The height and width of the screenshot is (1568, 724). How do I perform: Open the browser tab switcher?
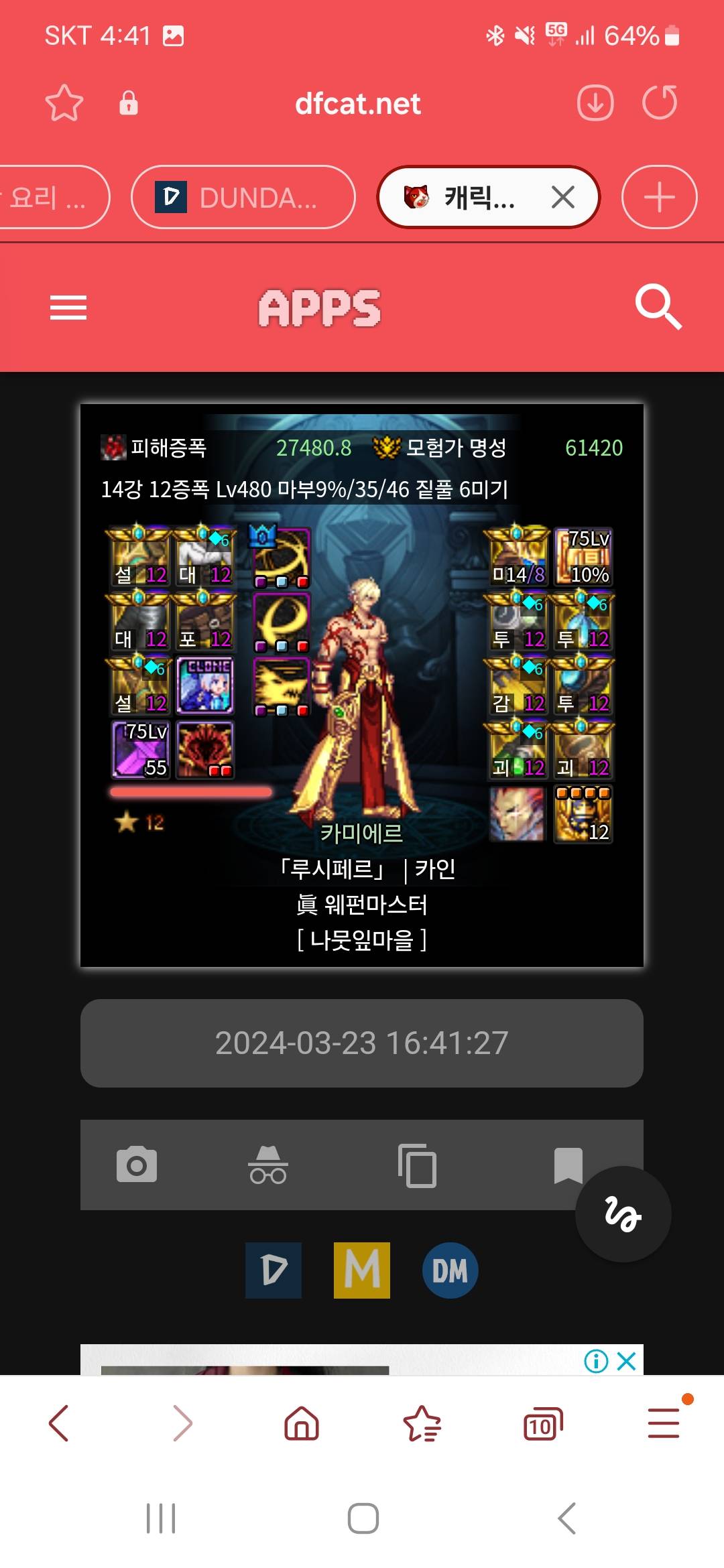pos(543,1423)
